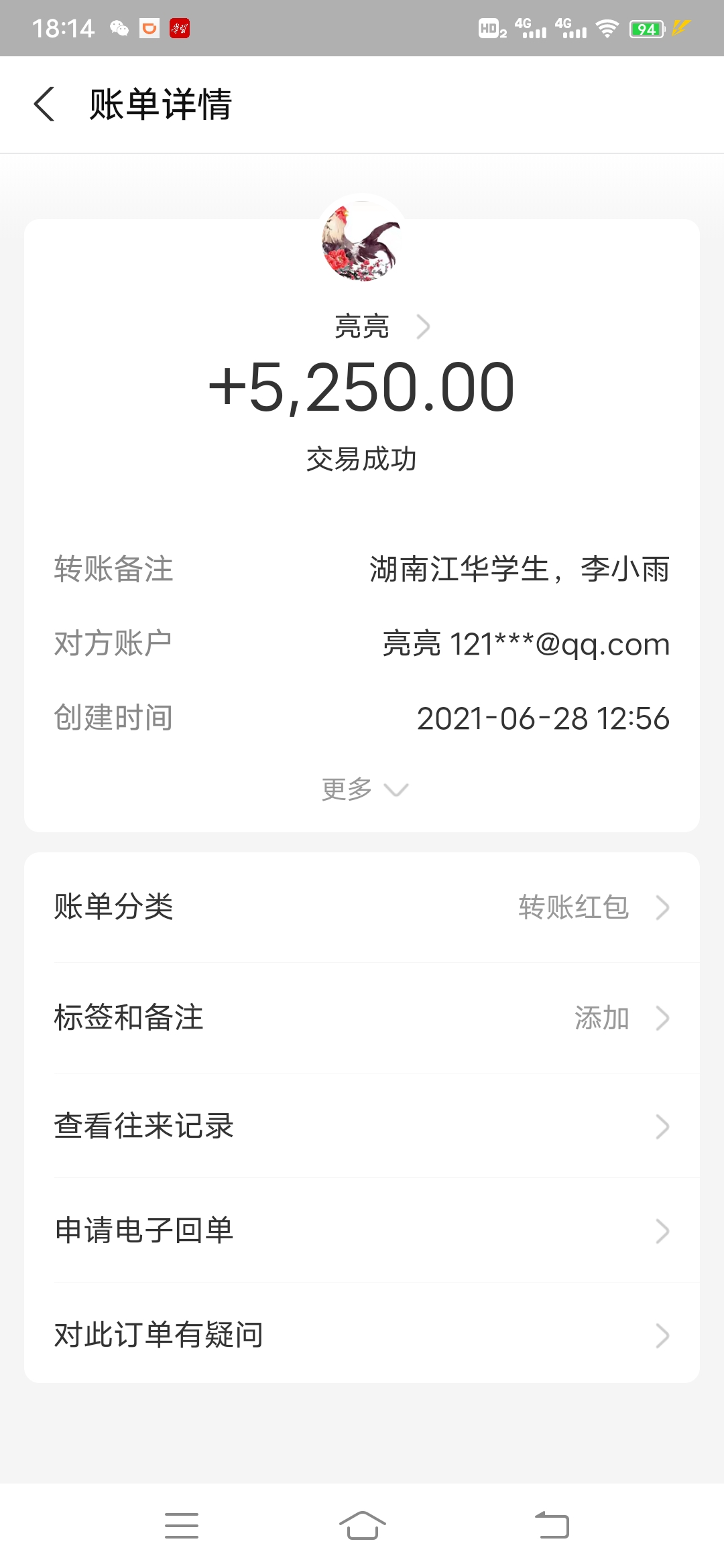This screenshot has height=1568, width=724.
Task: Select 查看往来记录 to view transaction history
Action: 362,1126
